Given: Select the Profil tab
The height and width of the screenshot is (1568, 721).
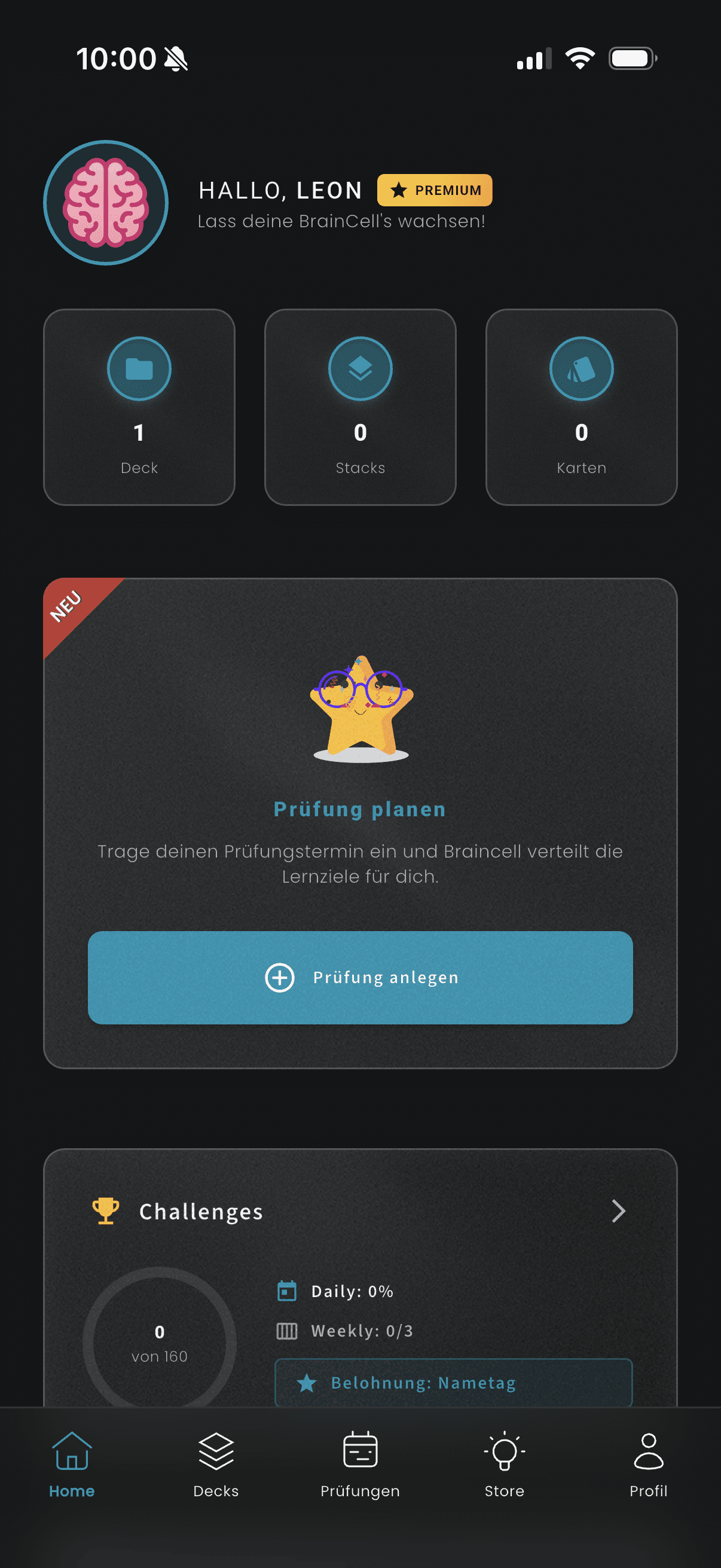Looking at the screenshot, I should pyautogui.click(x=648, y=1464).
